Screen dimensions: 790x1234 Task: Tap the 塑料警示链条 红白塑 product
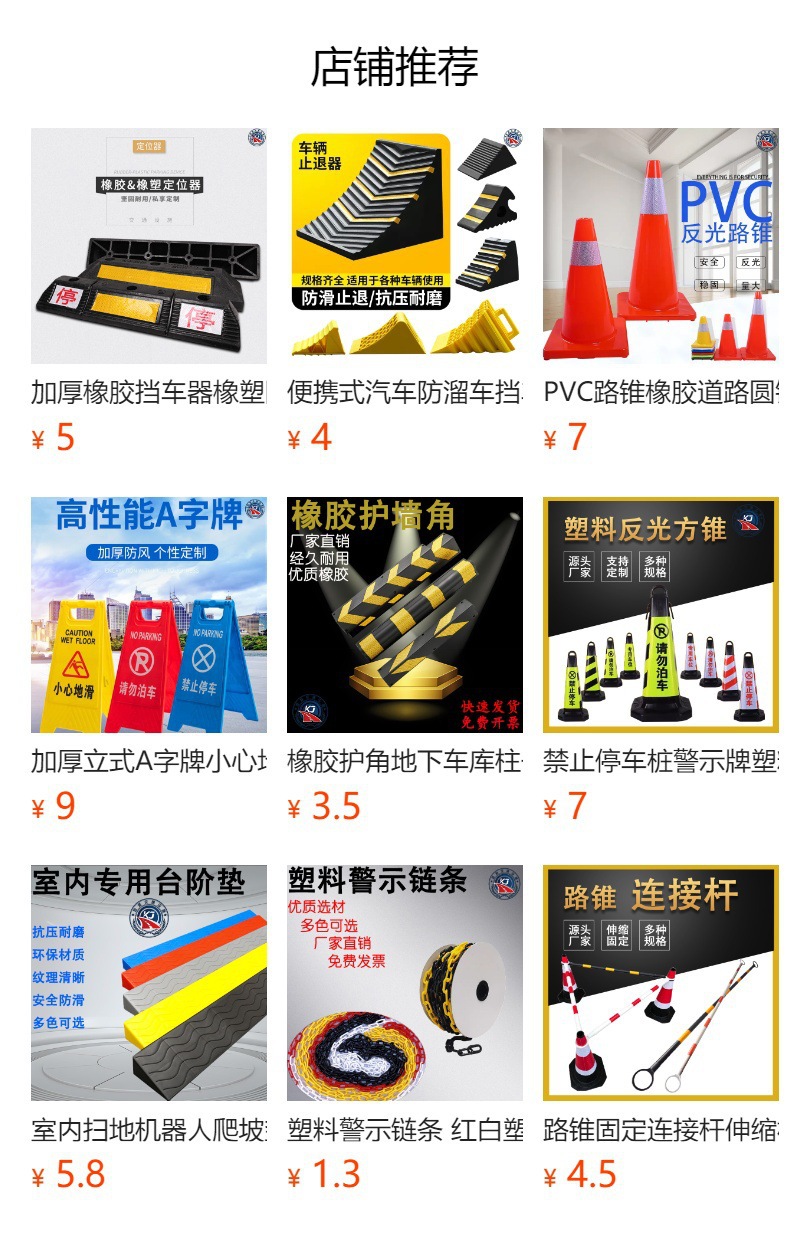405,1029
